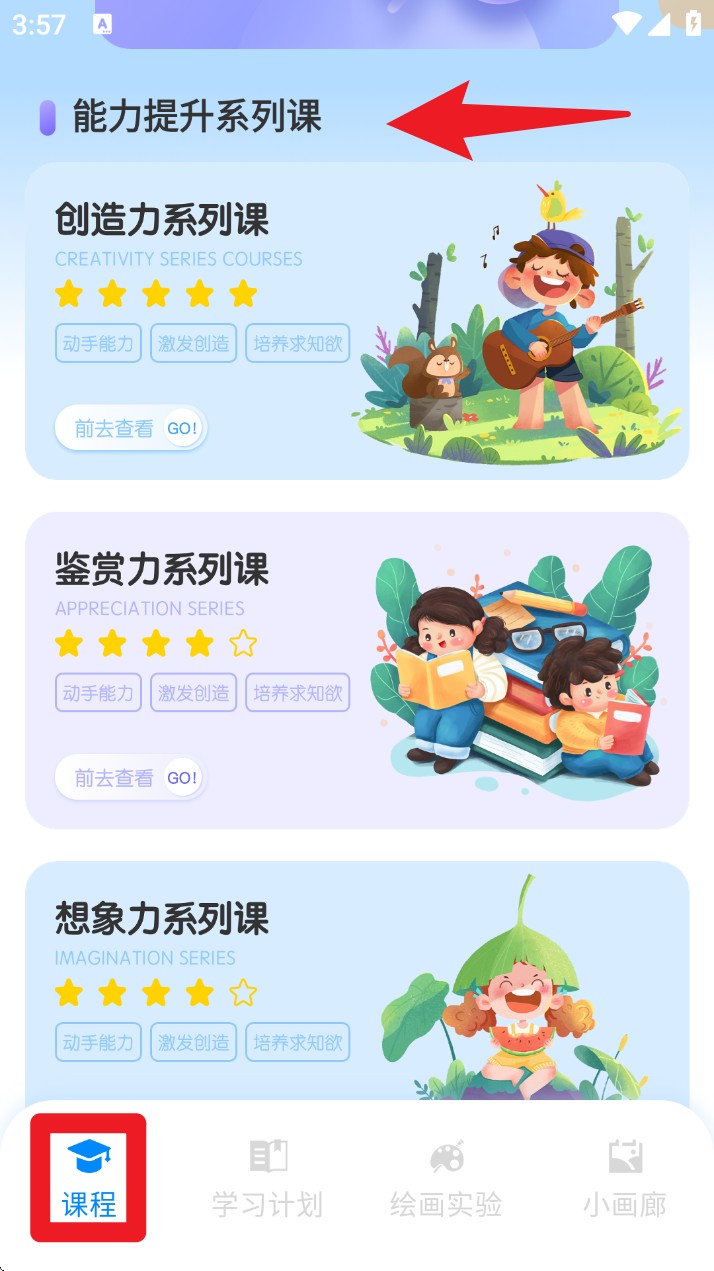Open the 小画廊 tab
Viewport: 714px width, 1271px height.
pyautogui.click(x=624, y=1178)
